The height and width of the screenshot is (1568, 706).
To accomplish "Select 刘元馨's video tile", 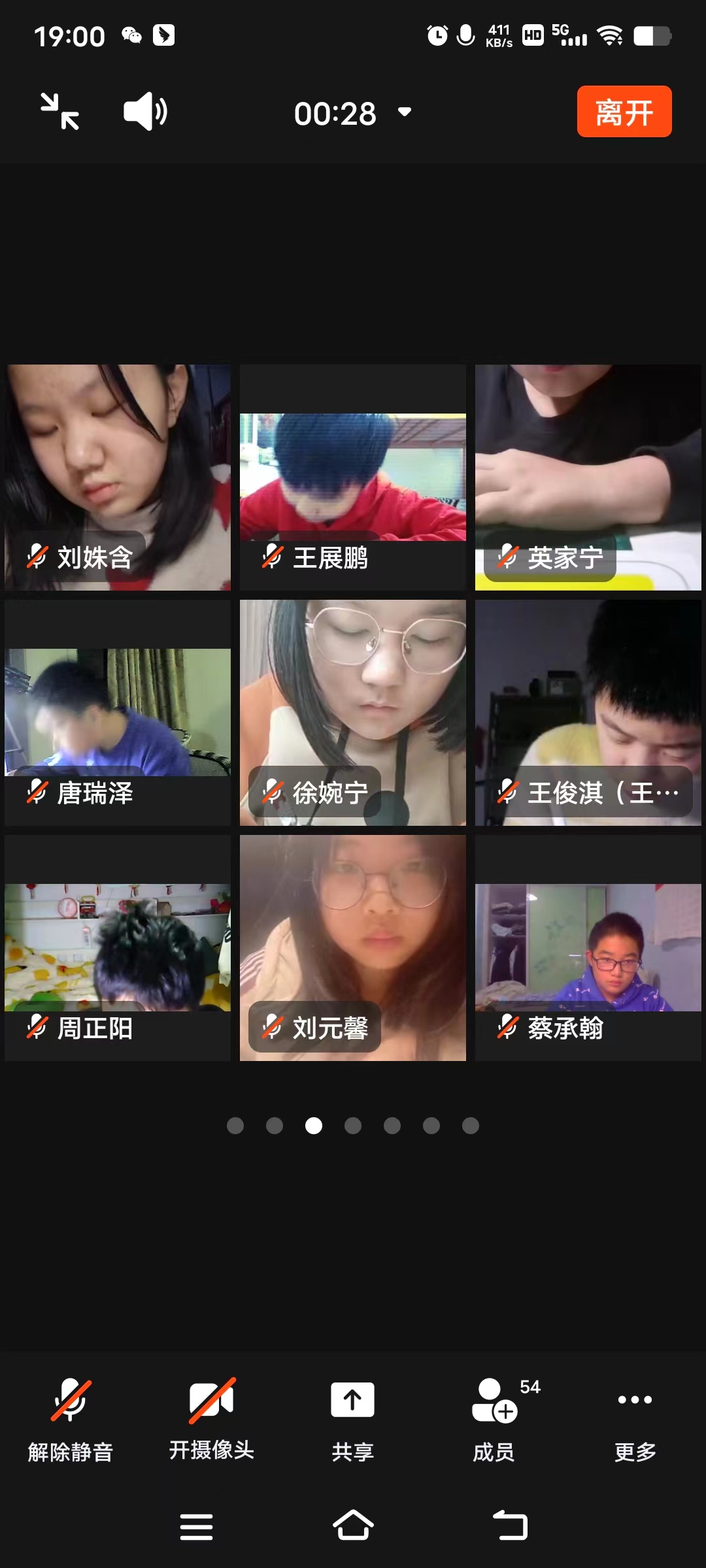I will point(353,947).
